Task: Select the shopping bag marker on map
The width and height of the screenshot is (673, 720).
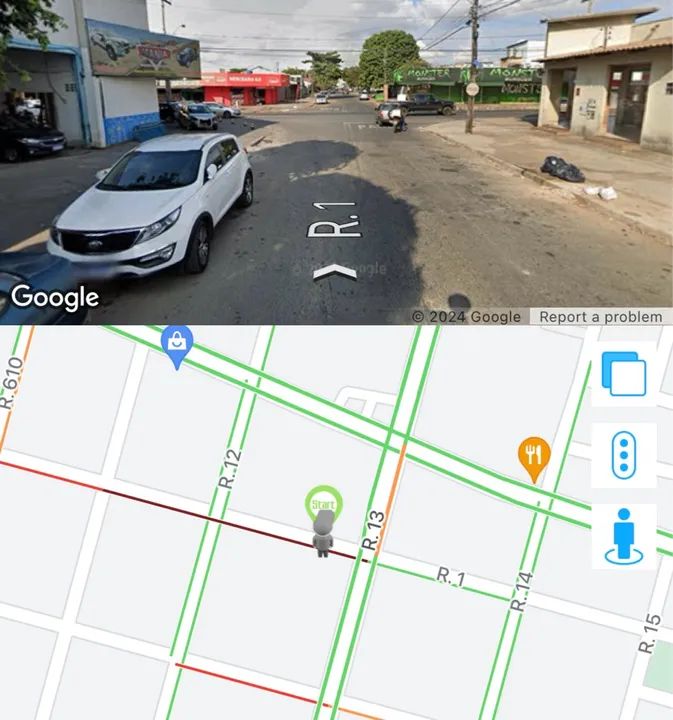Action: [177, 344]
